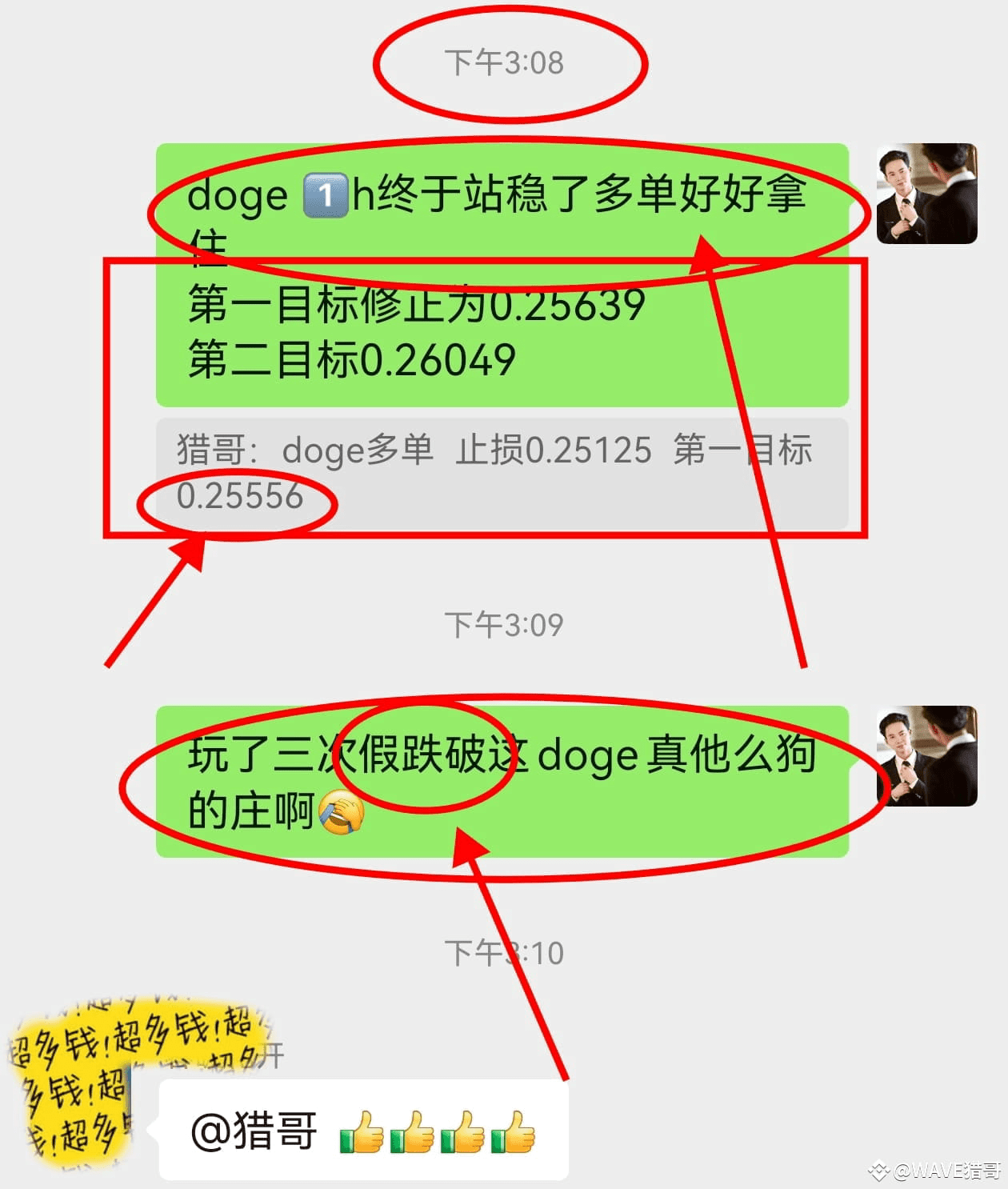This screenshot has height=1189, width=1008.
Task: Select the stop-loss price 0.25556 text
Action: 242,496
